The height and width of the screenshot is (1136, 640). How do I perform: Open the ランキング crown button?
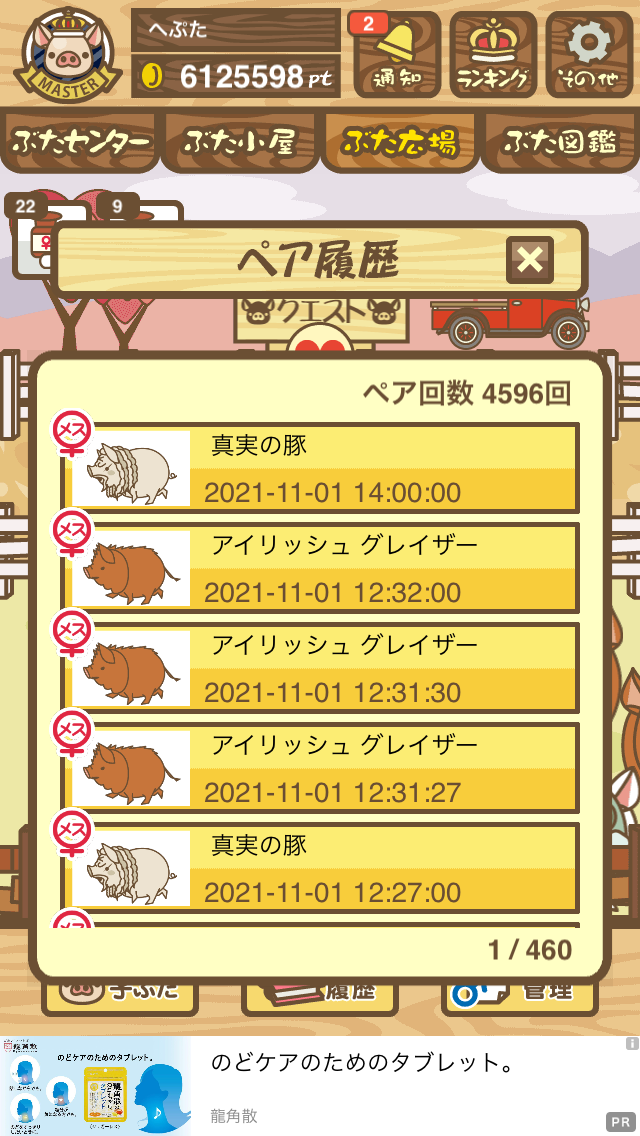click(x=493, y=54)
